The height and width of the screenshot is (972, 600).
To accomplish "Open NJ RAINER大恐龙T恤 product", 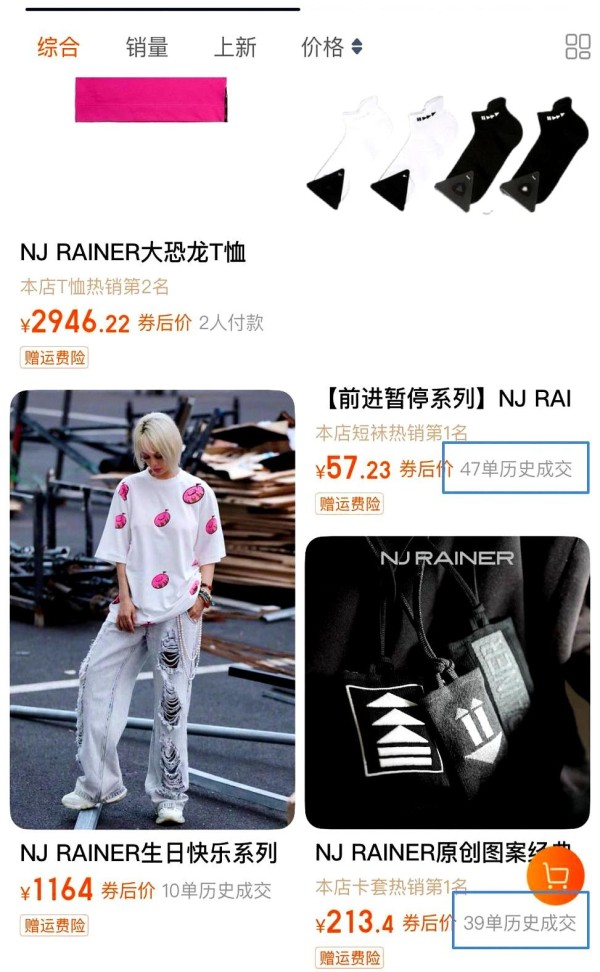I will pos(133,252).
